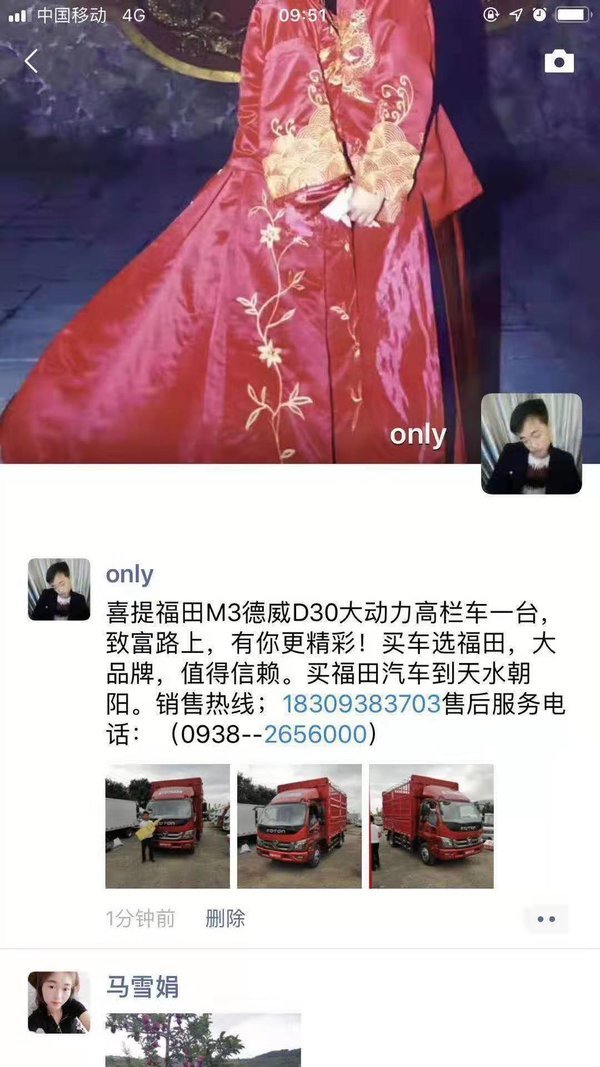The height and width of the screenshot is (1067, 600).
Task: Open 马雪娟's profile avatar
Action: pos(59,1002)
